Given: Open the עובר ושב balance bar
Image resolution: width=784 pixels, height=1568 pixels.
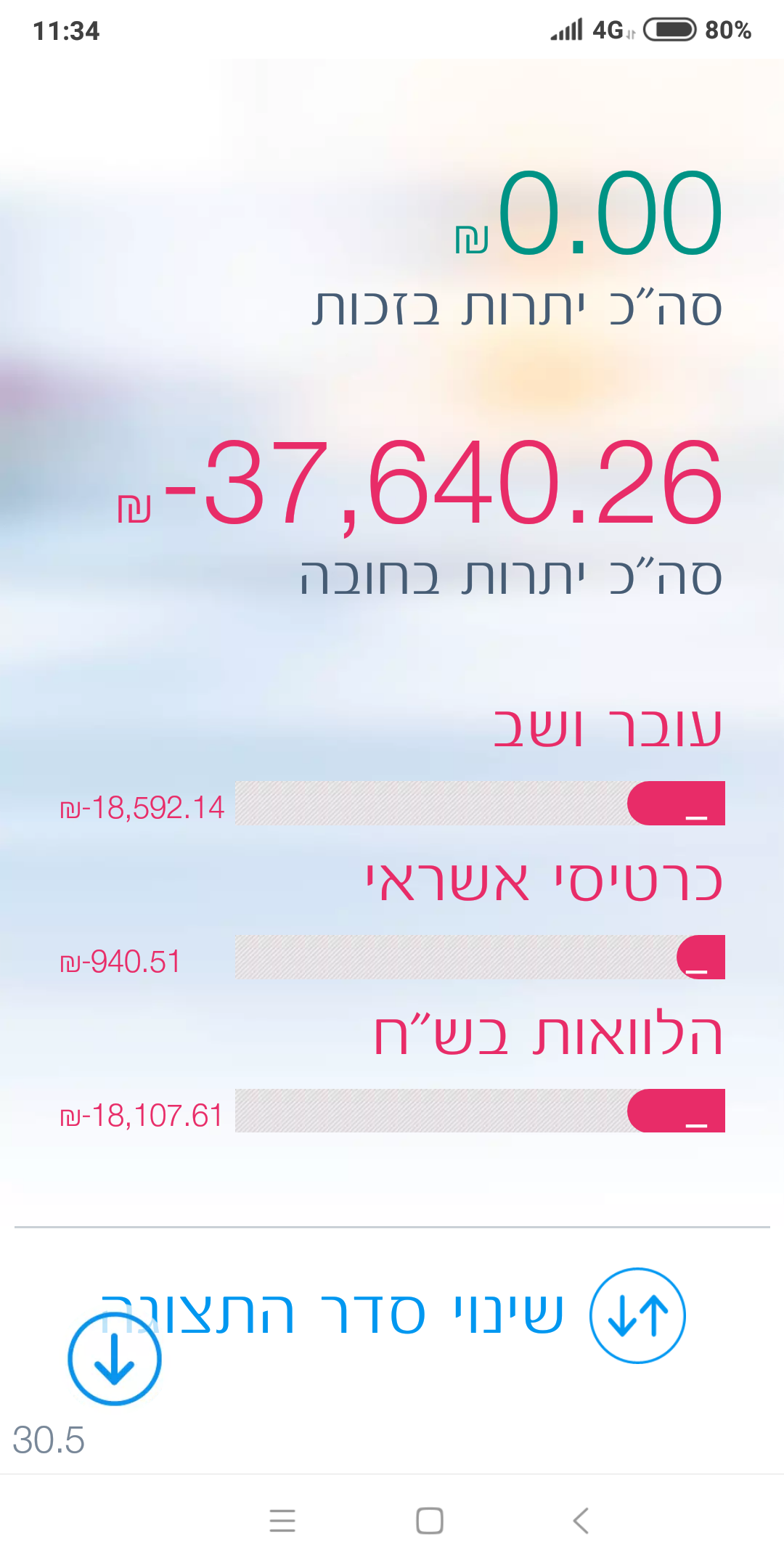Looking at the screenshot, I should click(480, 803).
